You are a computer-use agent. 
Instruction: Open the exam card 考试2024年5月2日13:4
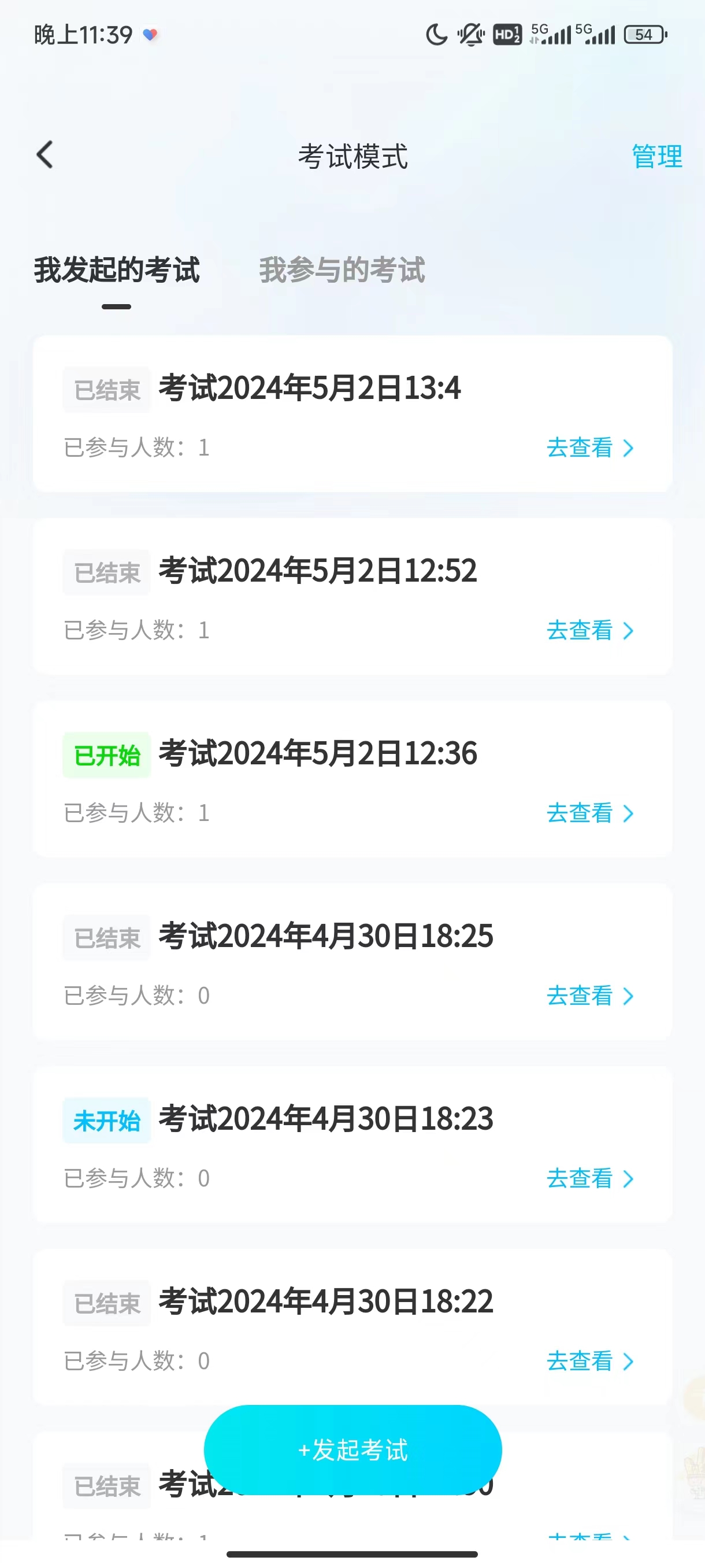[x=309, y=389]
